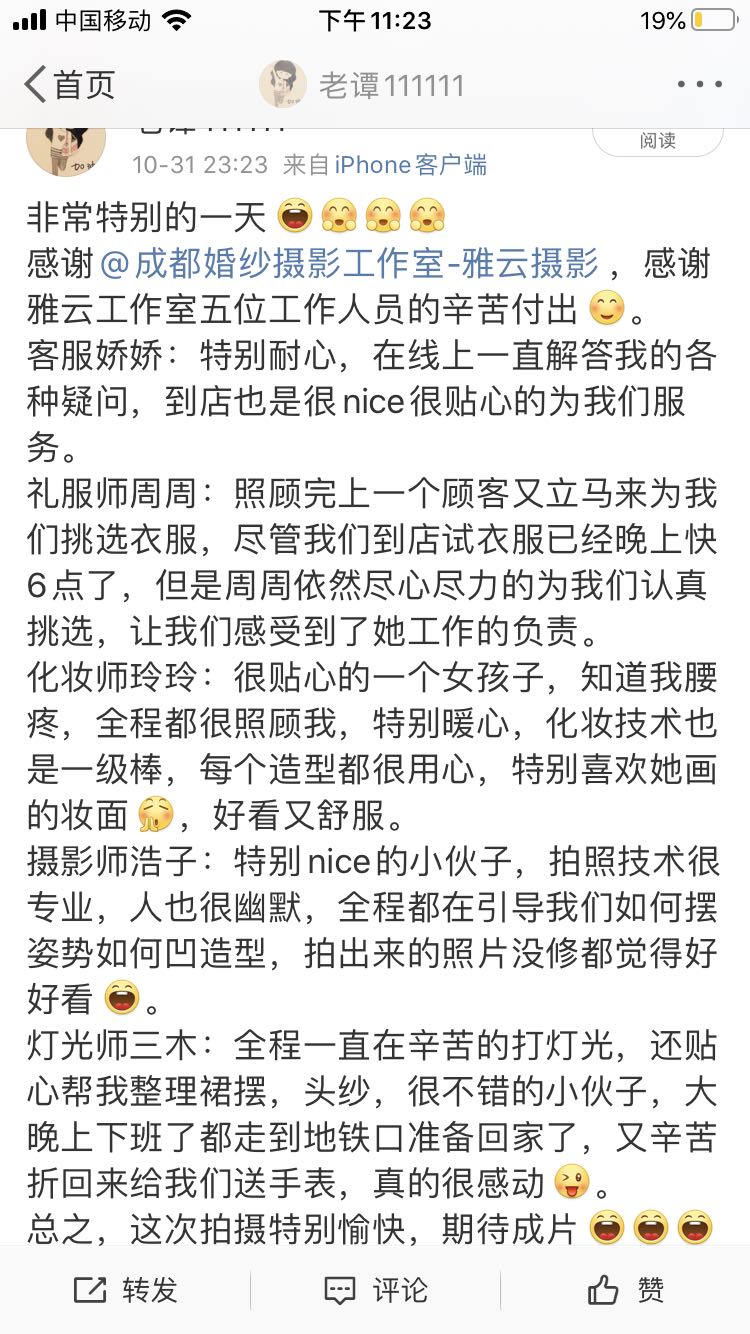Open 评论 to comment on the post
The height and width of the screenshot is (1334, 750).
[x=375, y=1290]
